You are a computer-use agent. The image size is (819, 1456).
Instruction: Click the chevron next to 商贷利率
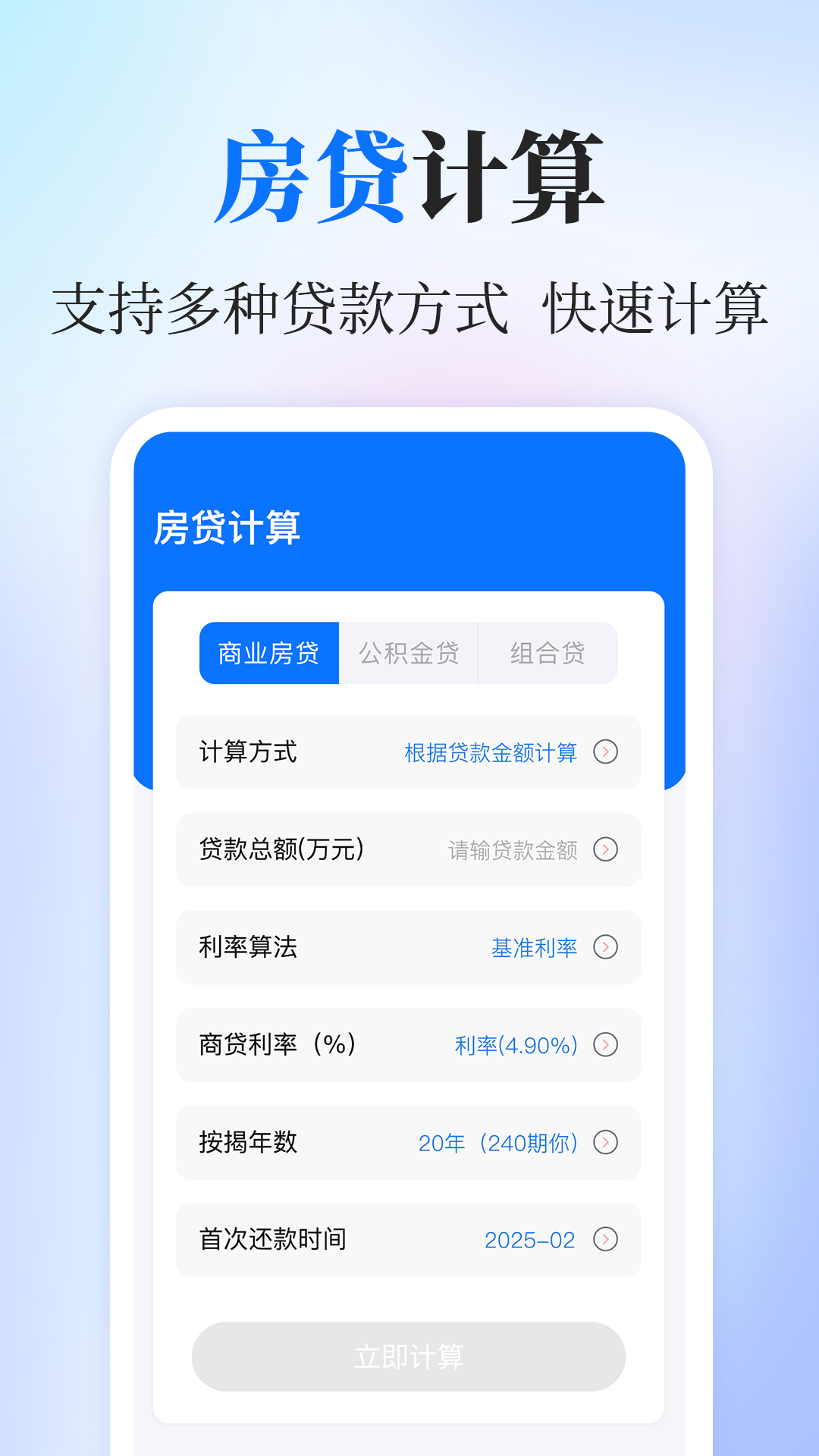tap(604, 1046)
